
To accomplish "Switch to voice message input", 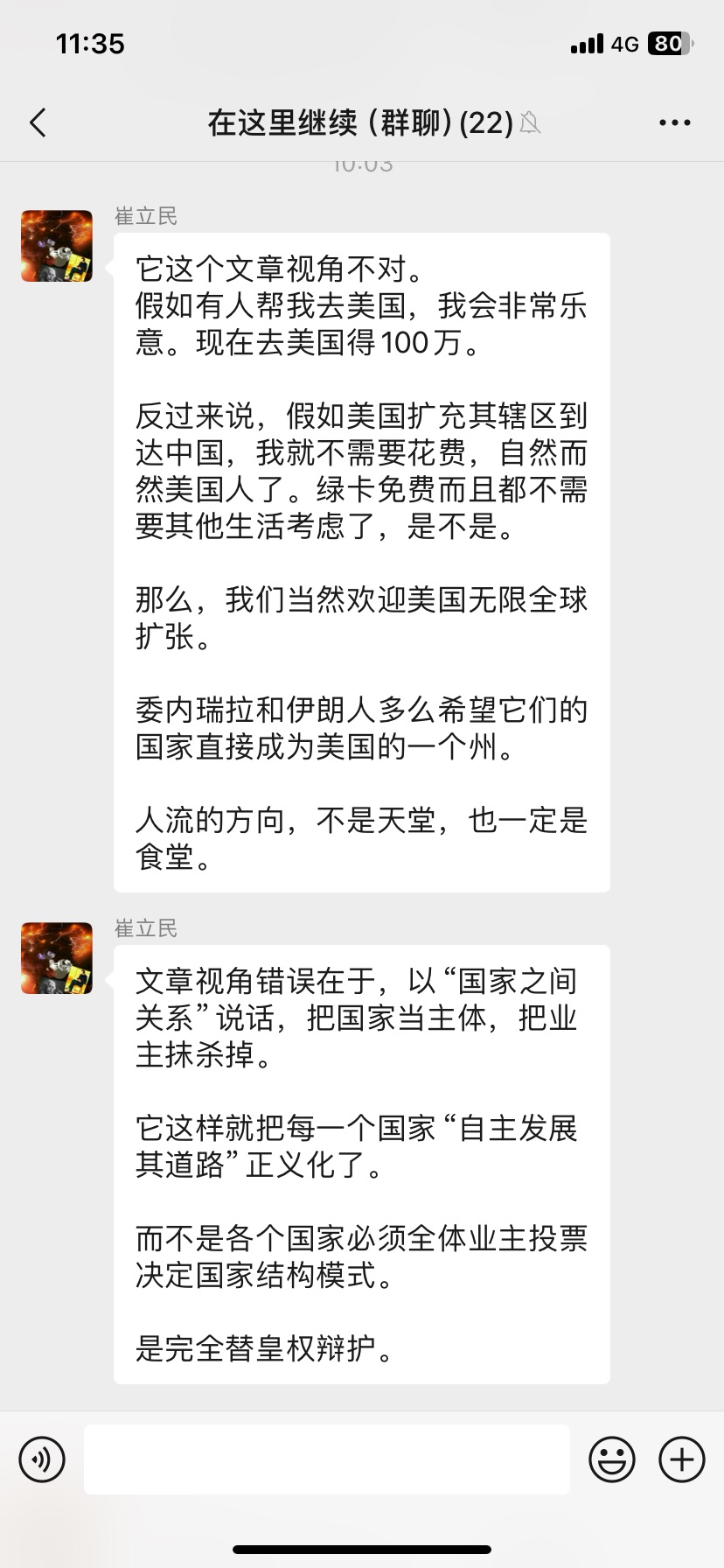I will pyautogui.click(x=42, y=1459).
